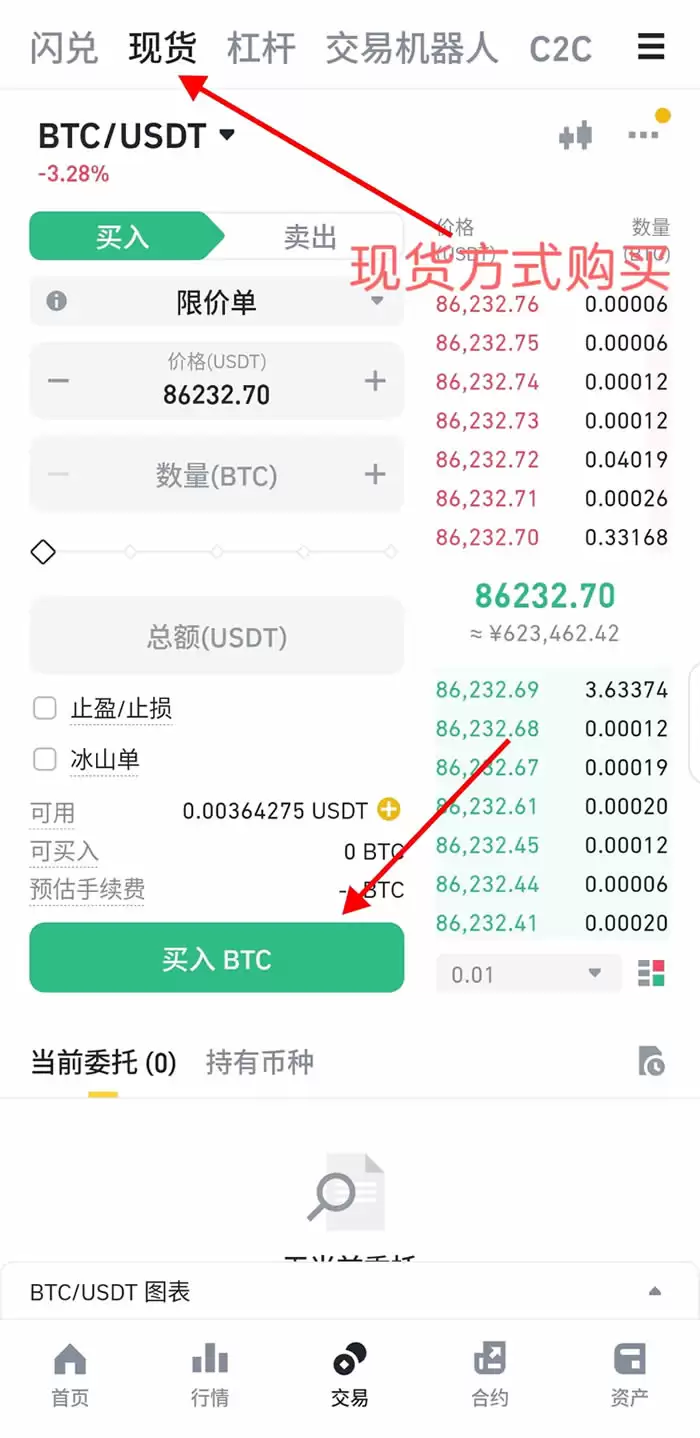Open the BTC/USDT pair selector

pyautogui.click(x=136, y=135)
